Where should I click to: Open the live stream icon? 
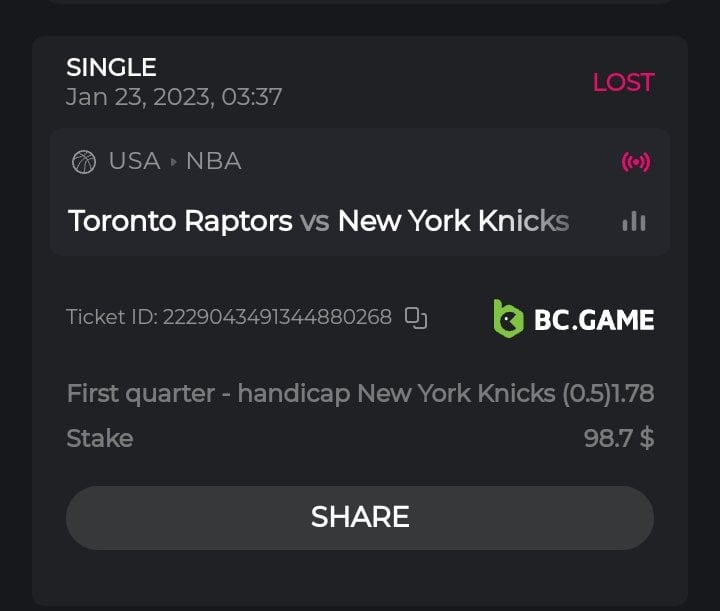(635, 162)
